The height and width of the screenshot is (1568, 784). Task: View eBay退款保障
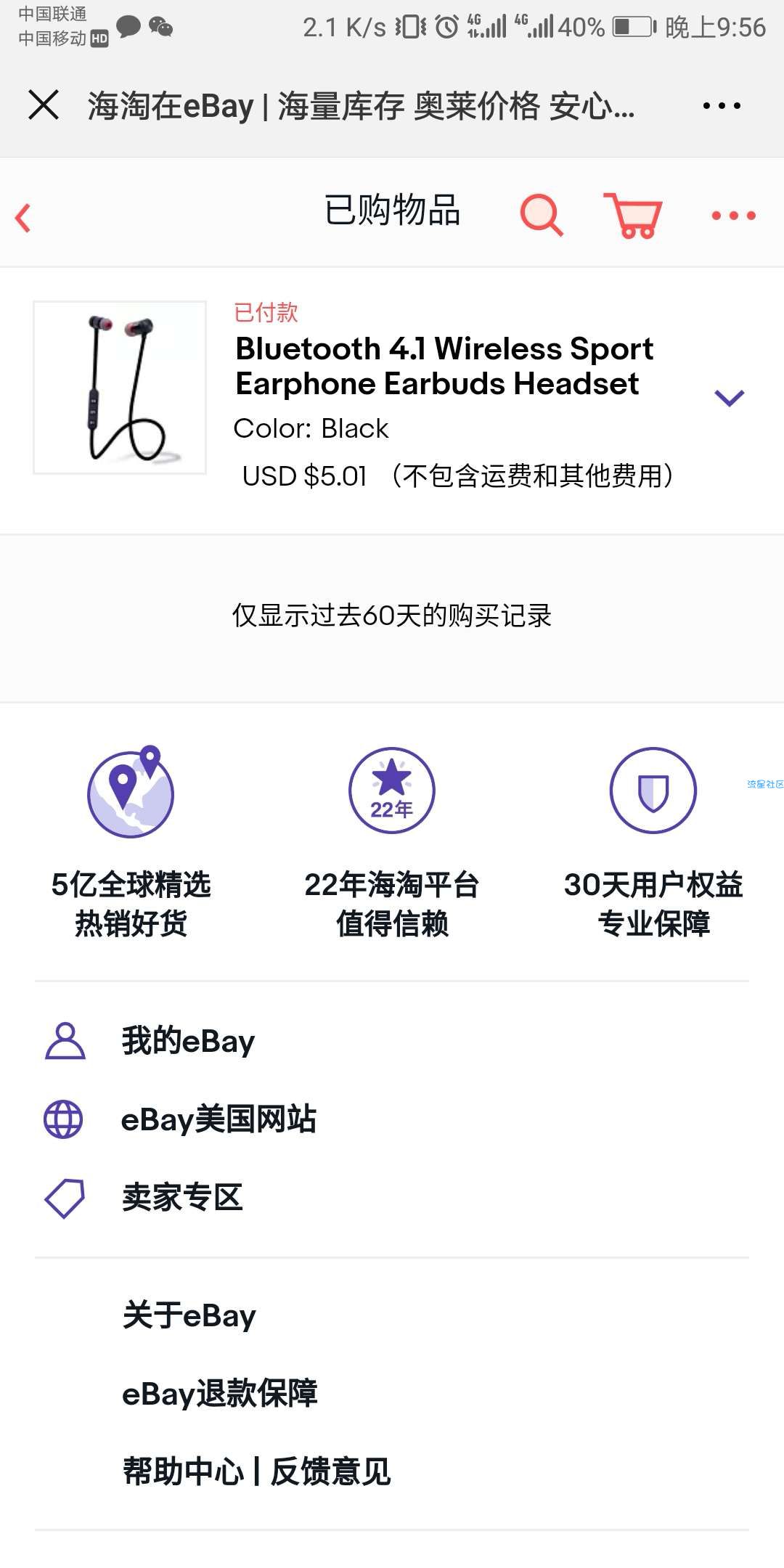[219, 1394]
